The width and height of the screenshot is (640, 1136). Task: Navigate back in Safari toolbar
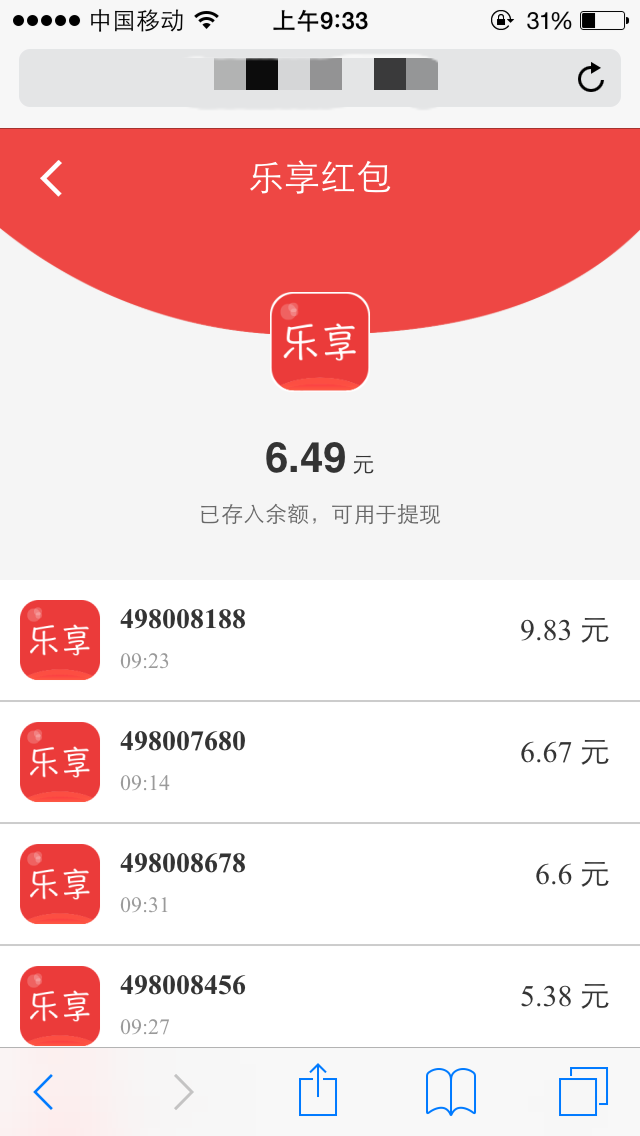coord(43,1091)
